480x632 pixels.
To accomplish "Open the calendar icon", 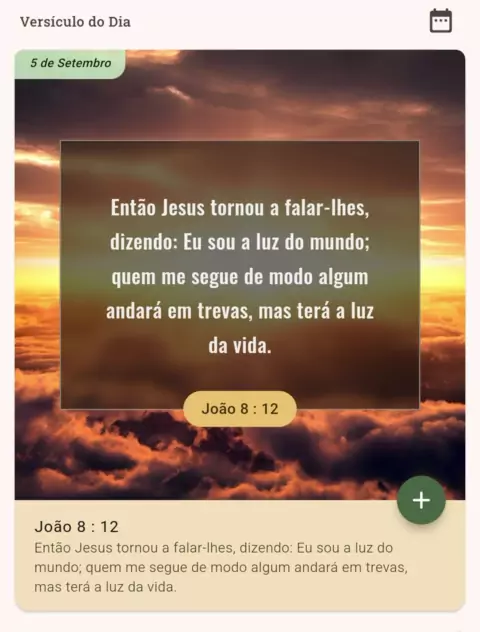I will (x=441, y=21).
